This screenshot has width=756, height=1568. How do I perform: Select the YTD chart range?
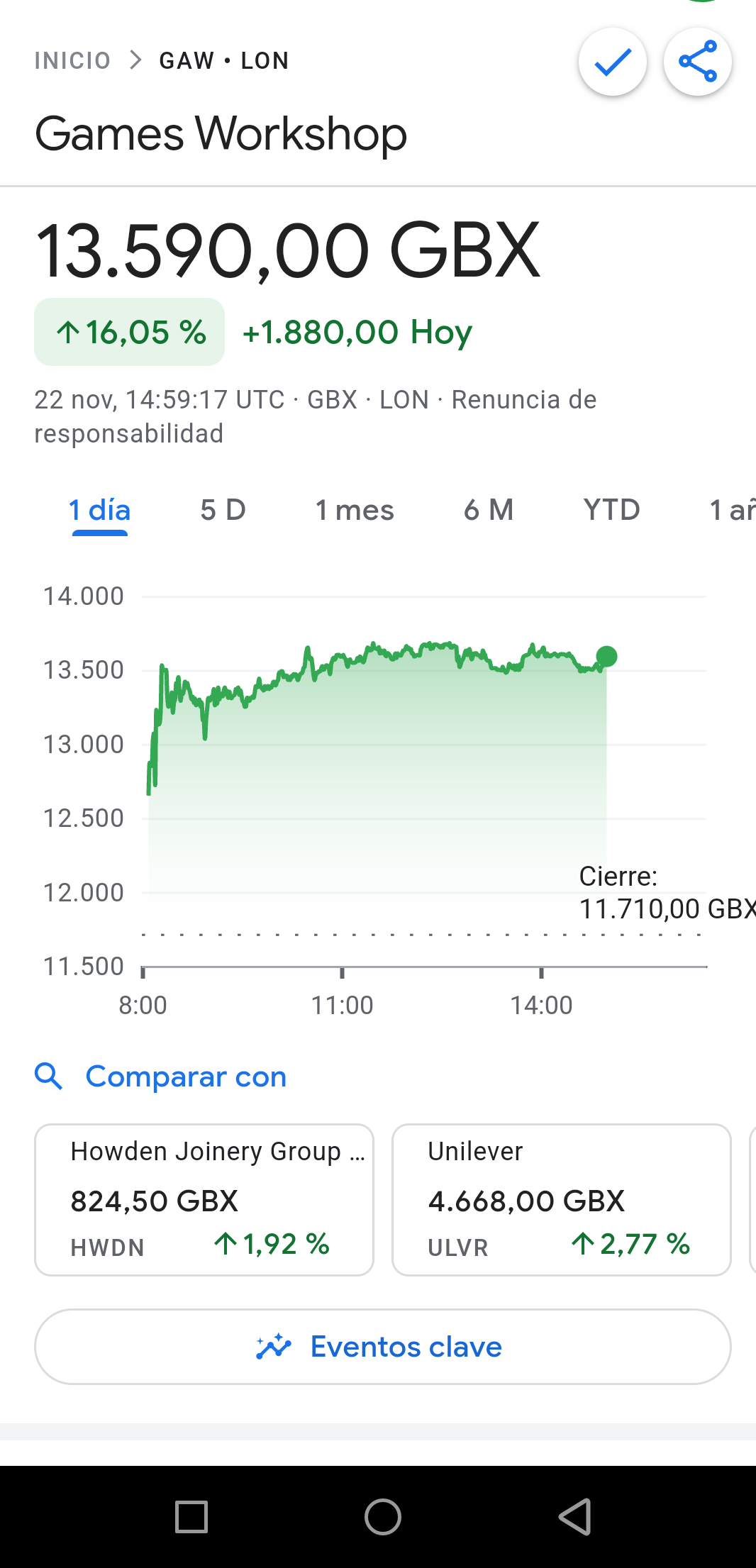612,511
